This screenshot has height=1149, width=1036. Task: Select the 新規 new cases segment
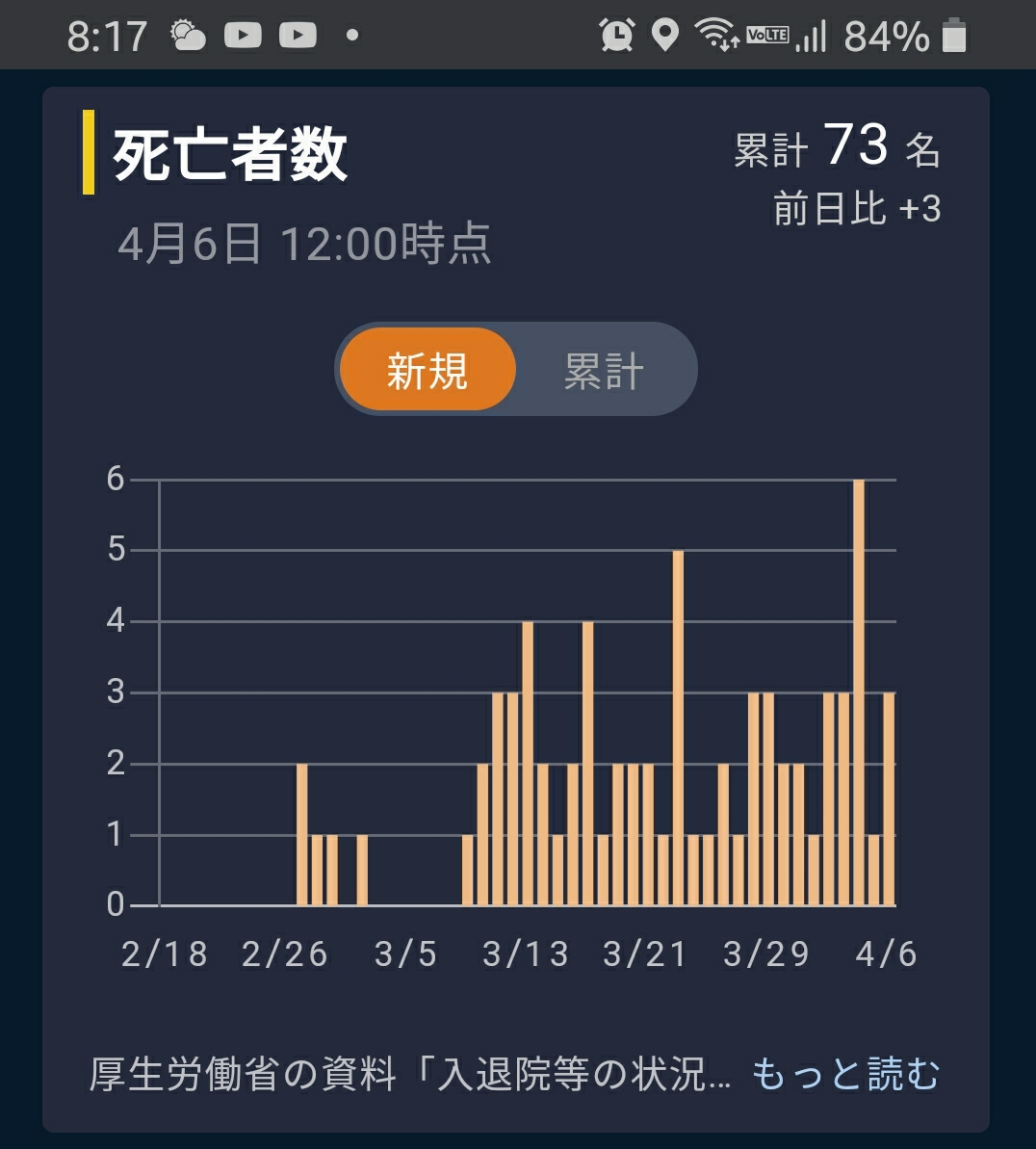click(427, 369)
